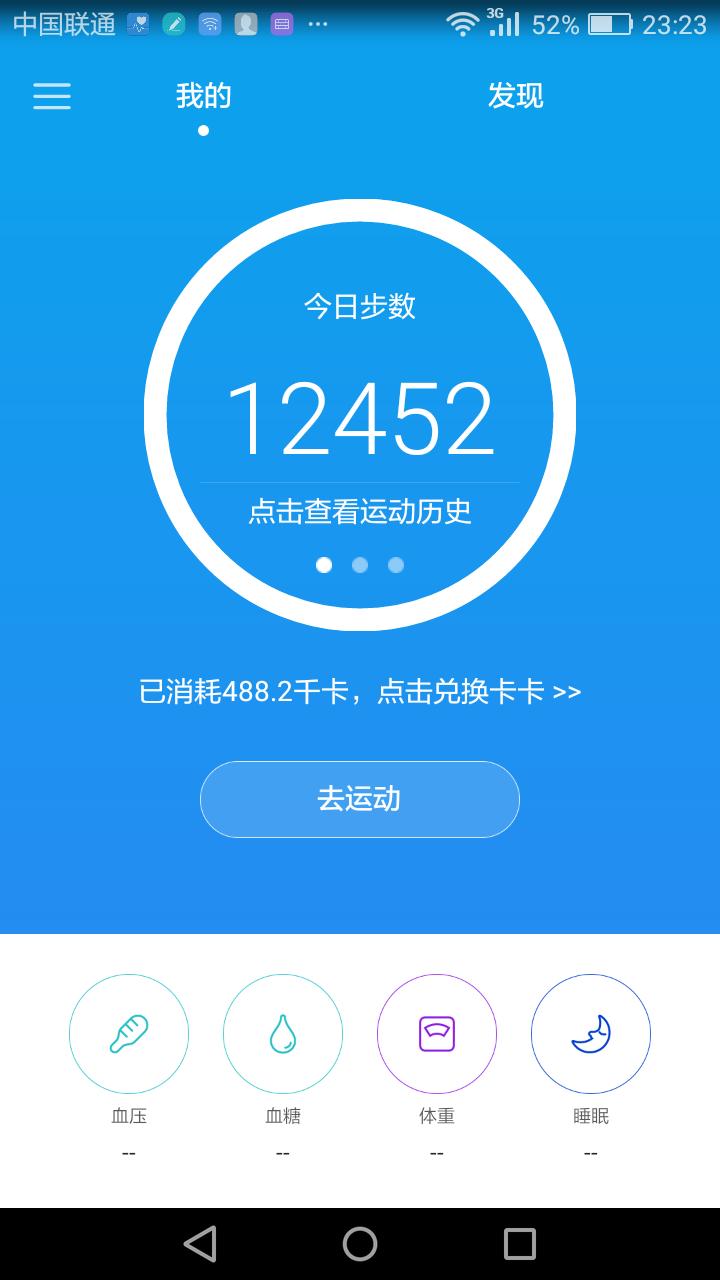Select the third pagination dot in the circle
The image size is (720, 1280).
[x=396, y=565]
